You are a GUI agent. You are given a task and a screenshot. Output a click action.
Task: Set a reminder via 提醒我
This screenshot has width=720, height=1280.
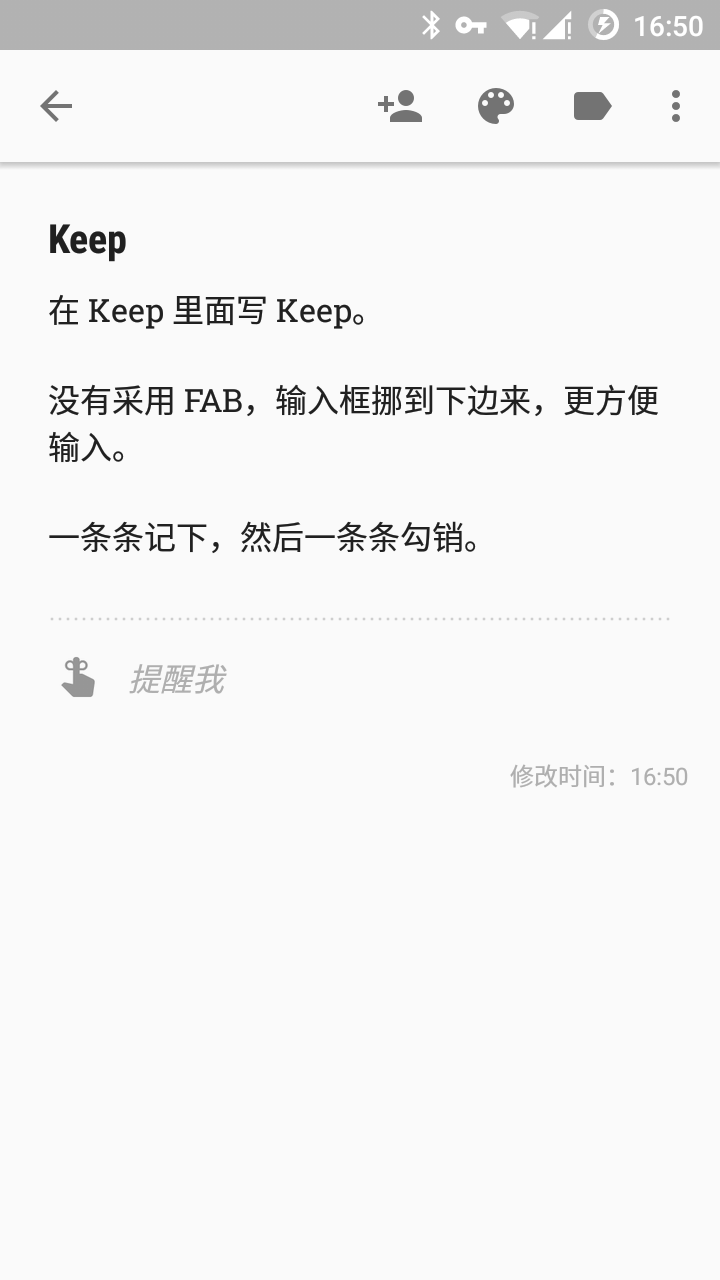tap(176, 680)
